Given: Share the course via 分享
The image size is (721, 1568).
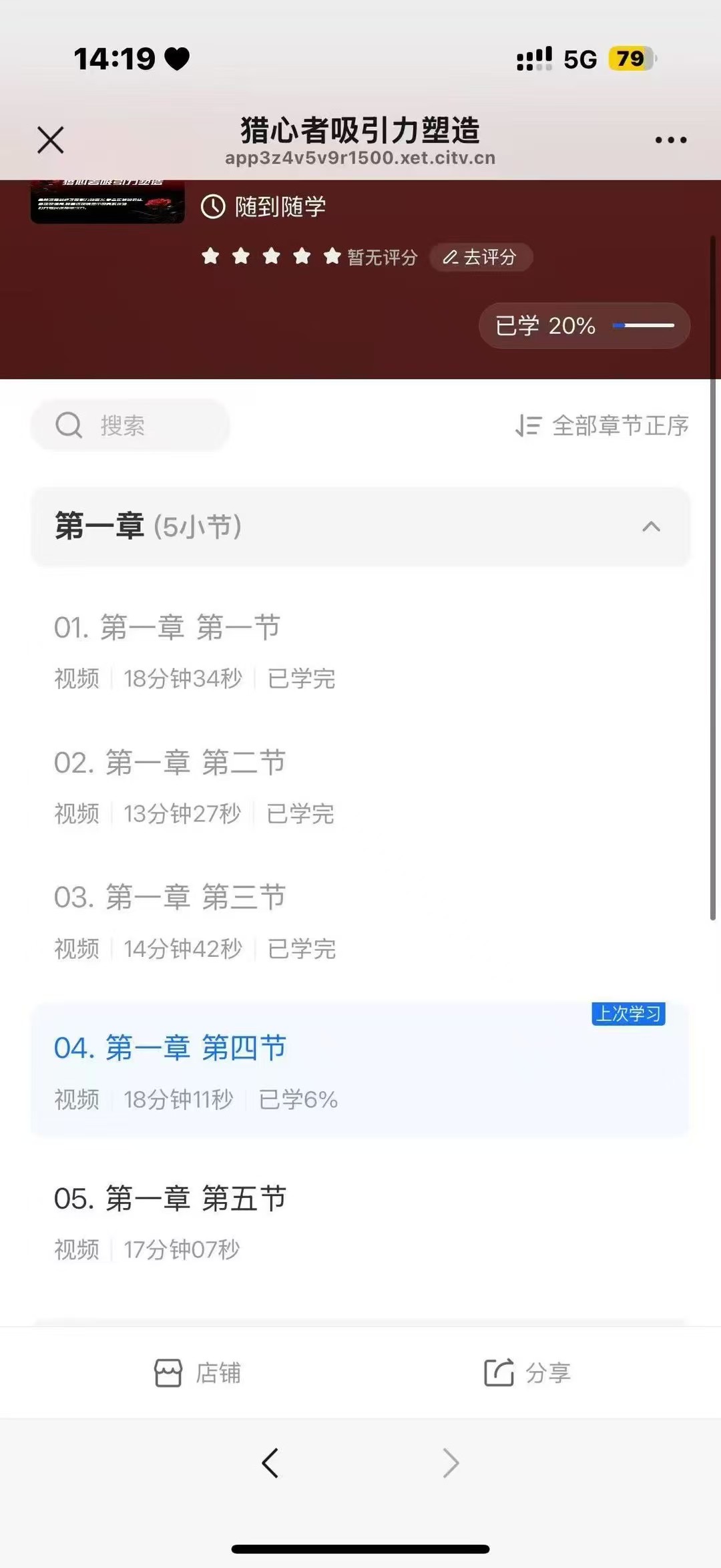Looking at the screenshot, I should [x=527, y=1373].
